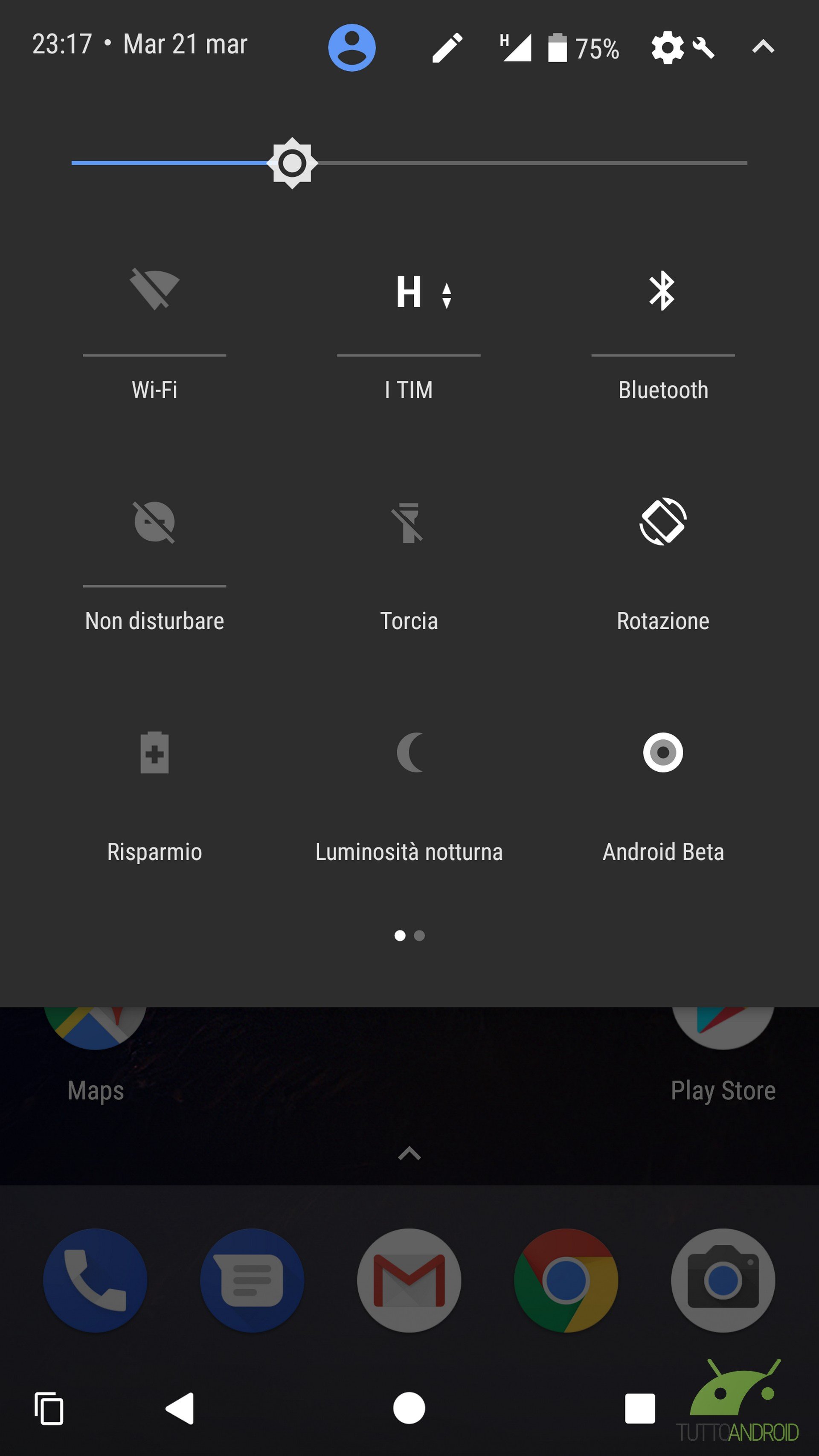The image size is (819, 1456).
Task: Go to the second quick settings page
Action: 419,936
